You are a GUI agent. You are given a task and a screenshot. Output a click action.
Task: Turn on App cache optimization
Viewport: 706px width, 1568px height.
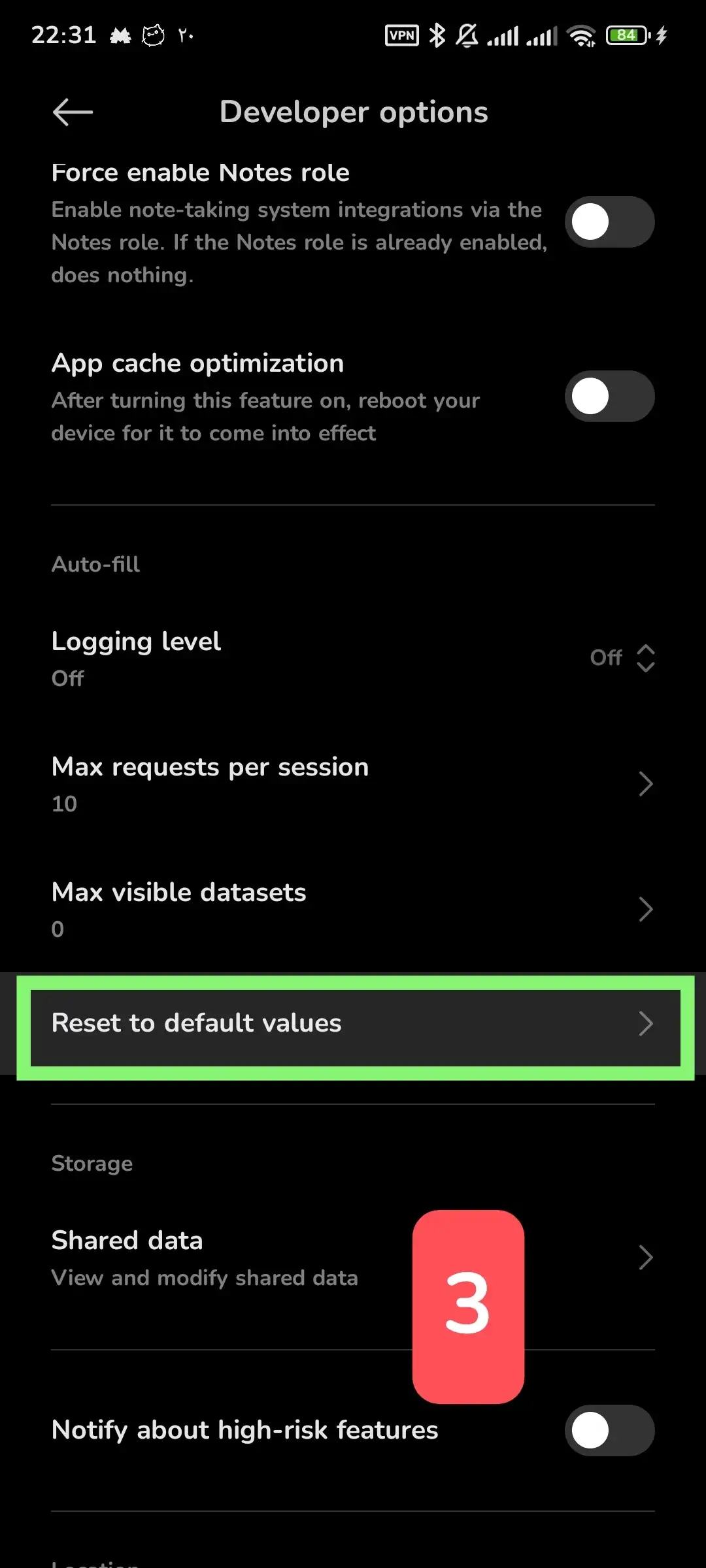[609, 397]
